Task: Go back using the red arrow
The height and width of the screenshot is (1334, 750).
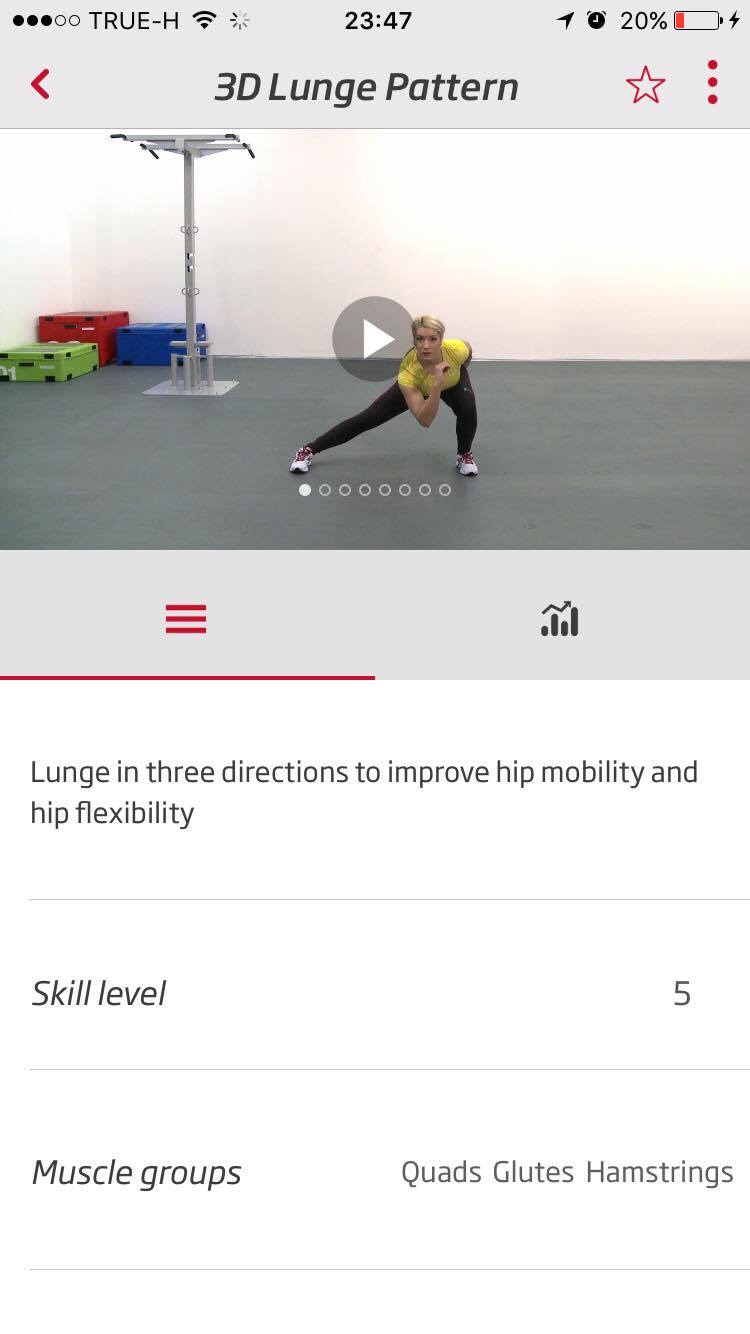Action: point(40,84)
